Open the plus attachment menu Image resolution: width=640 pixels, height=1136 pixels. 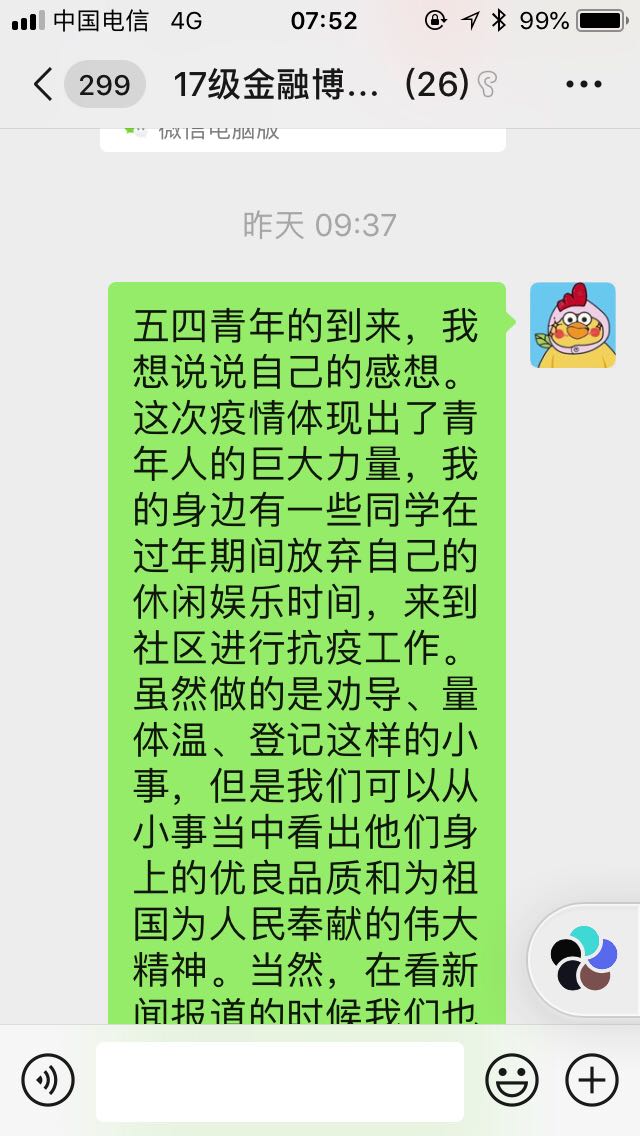(x=592, y=1081)
